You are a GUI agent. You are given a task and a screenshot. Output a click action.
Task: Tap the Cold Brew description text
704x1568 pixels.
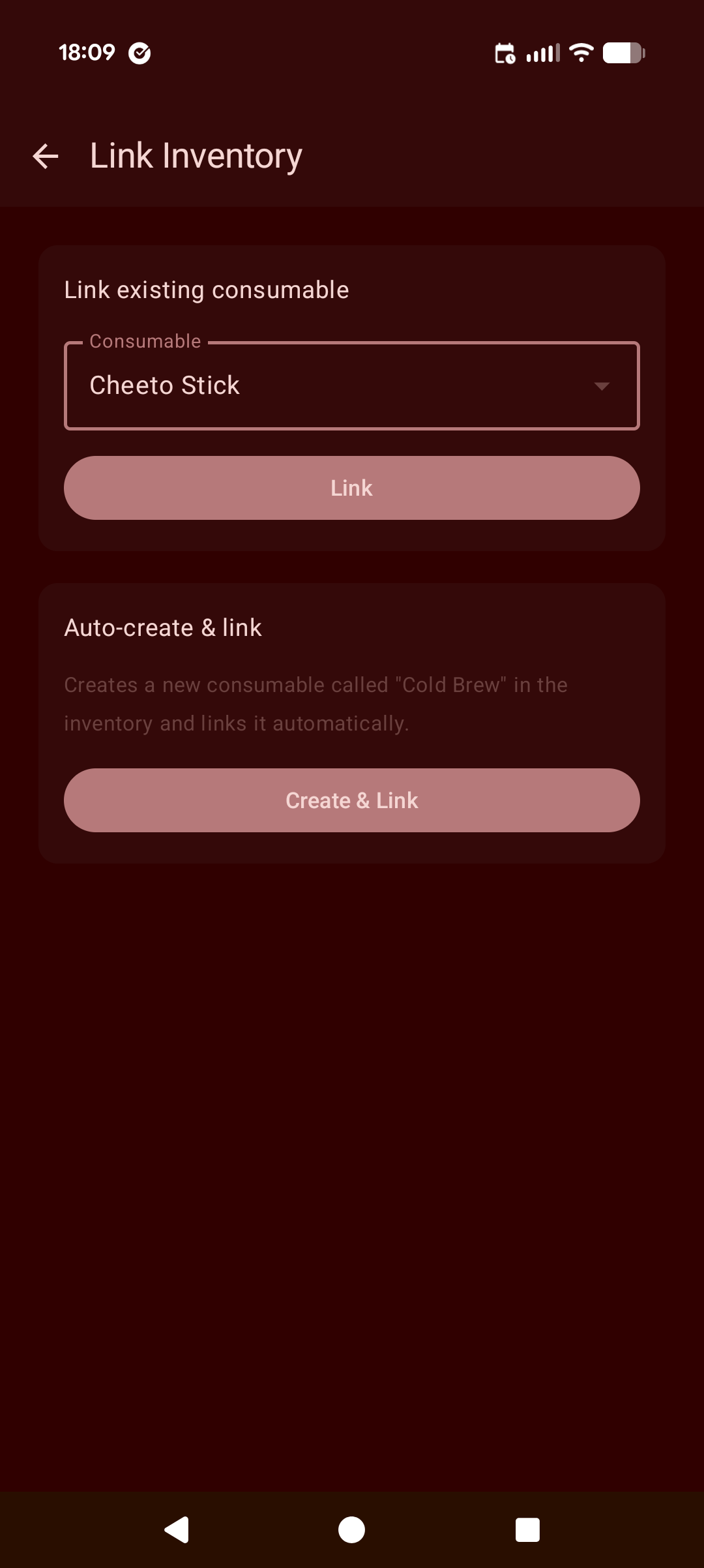tap(316, 703)
